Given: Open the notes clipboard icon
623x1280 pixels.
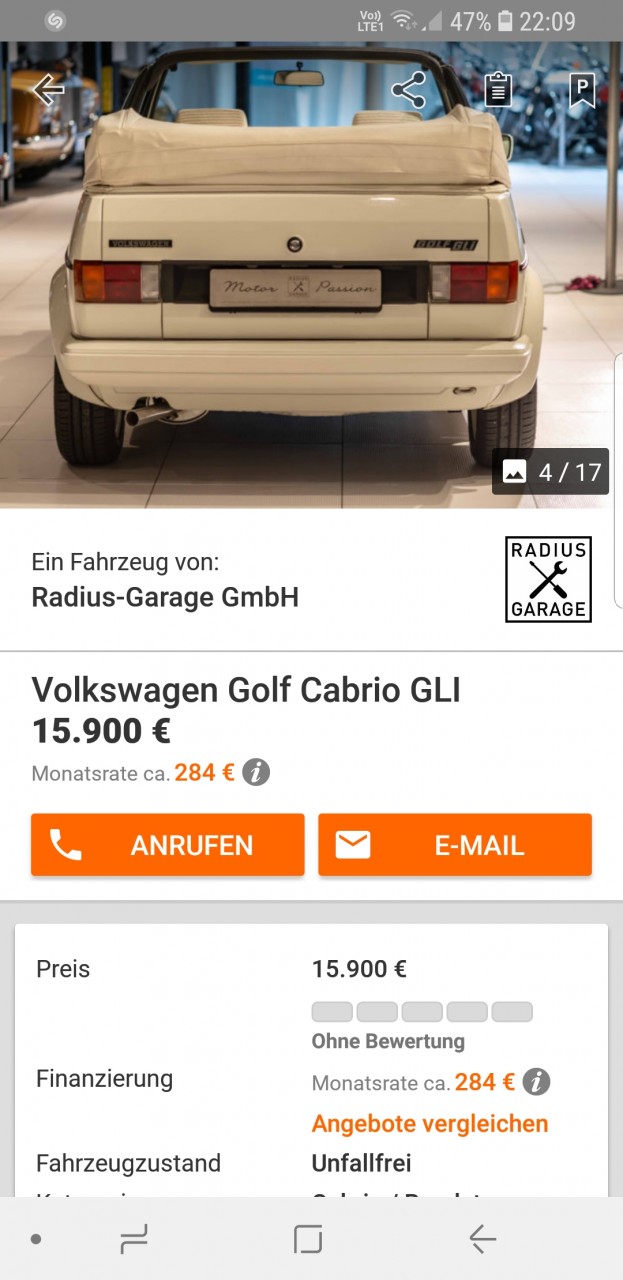Looking at the screenshot, I should pos(498,90).
